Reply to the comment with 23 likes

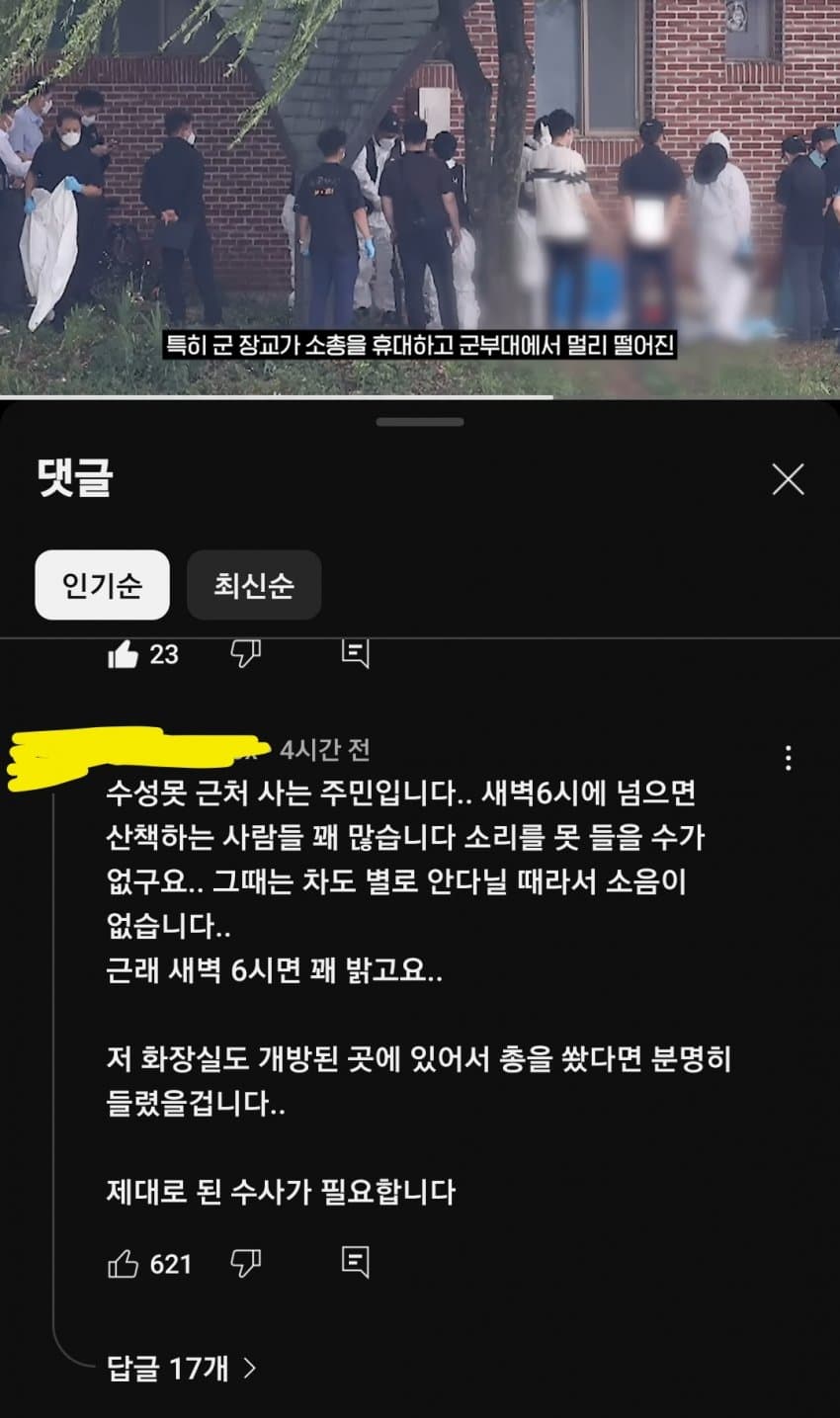click(x=355, y=652)
